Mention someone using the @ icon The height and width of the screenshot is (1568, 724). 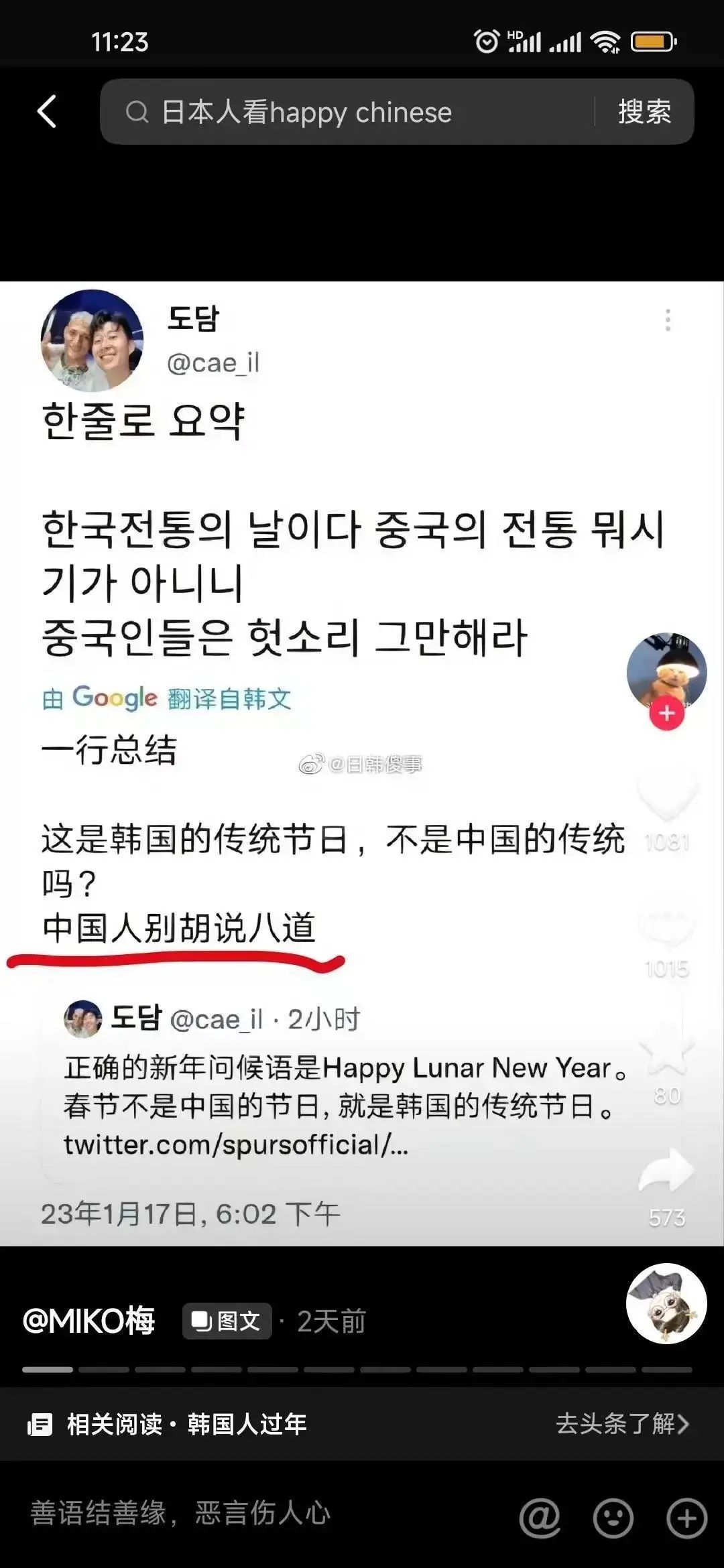(x=540, y=1518)
